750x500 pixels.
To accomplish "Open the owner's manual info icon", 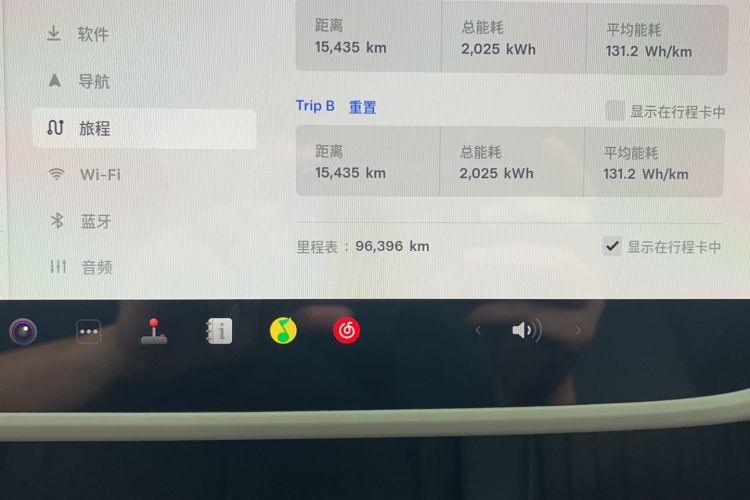I will (219, 331).
